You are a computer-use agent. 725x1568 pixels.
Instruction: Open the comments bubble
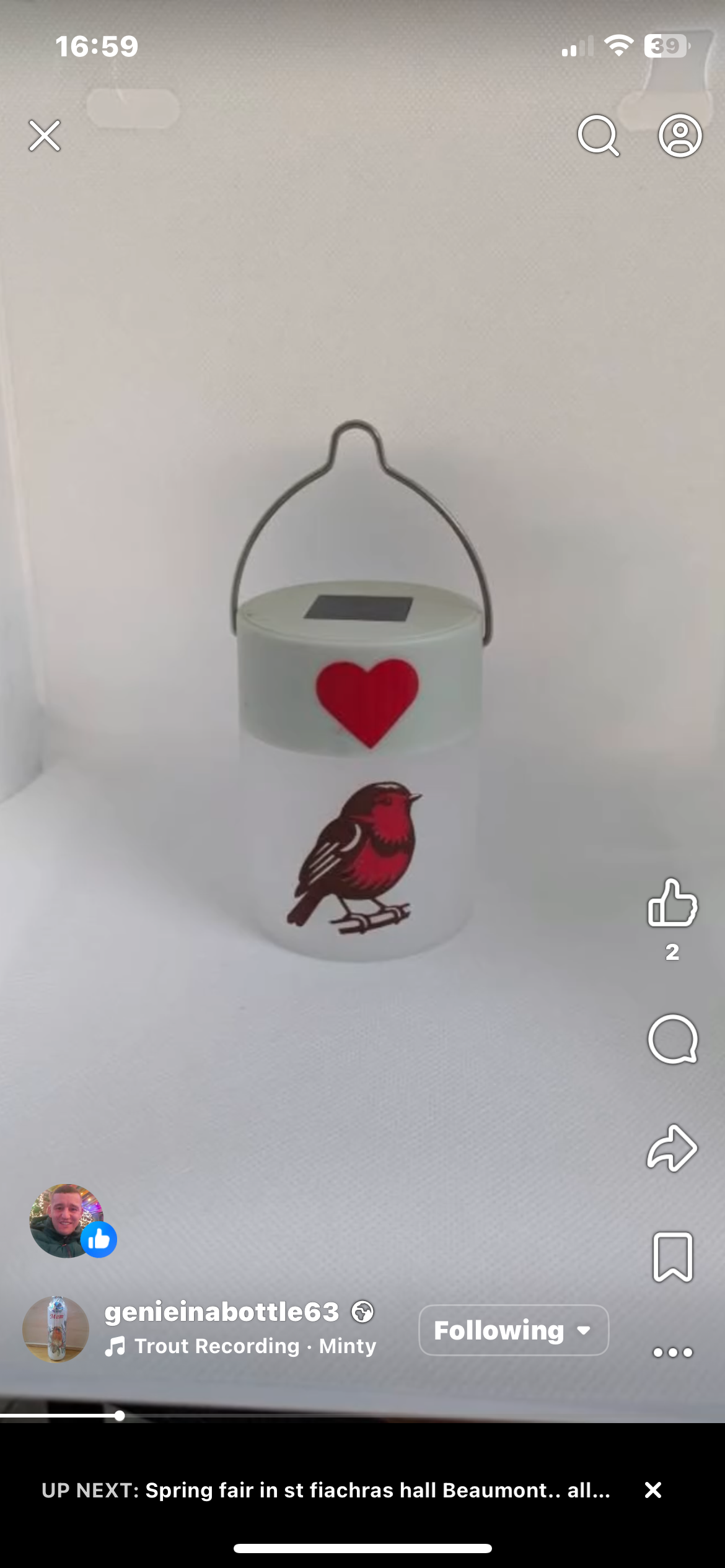[672, 1040]
